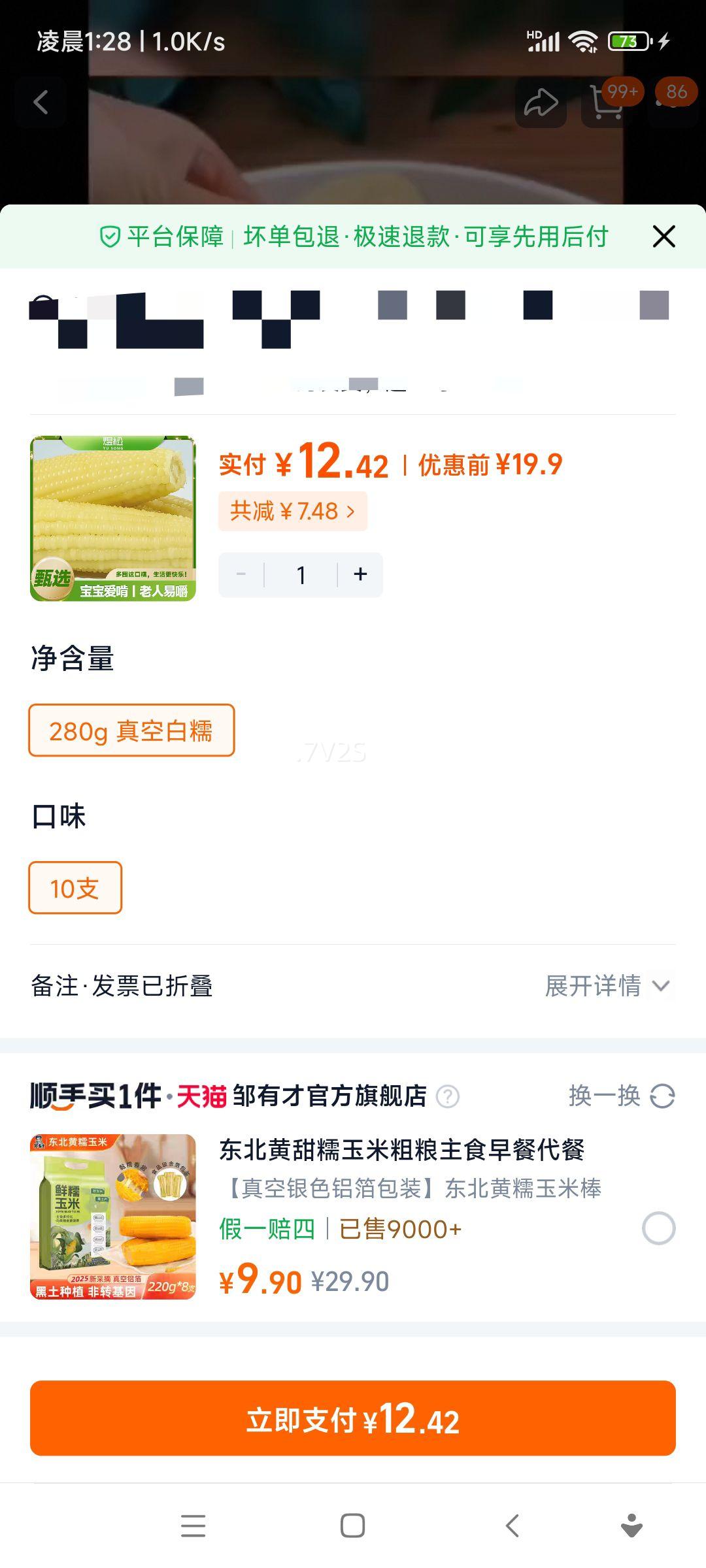This screenshot has width=706, height=1568.
Task: Tap the platform guarantee shield icon
Action: (110, 237)
